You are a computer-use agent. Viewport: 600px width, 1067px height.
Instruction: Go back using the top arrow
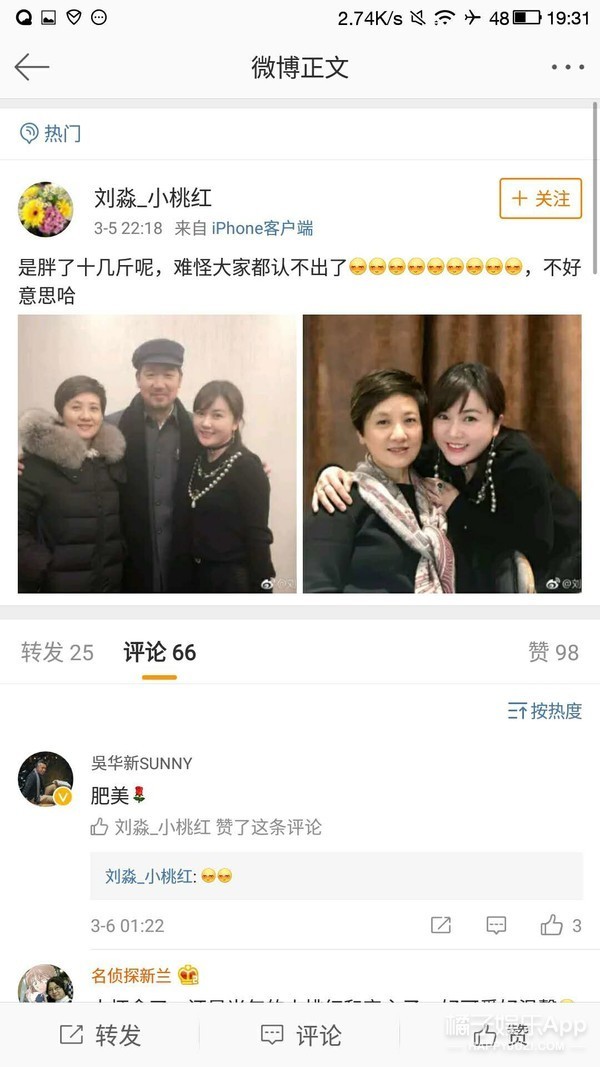(31, 67)
